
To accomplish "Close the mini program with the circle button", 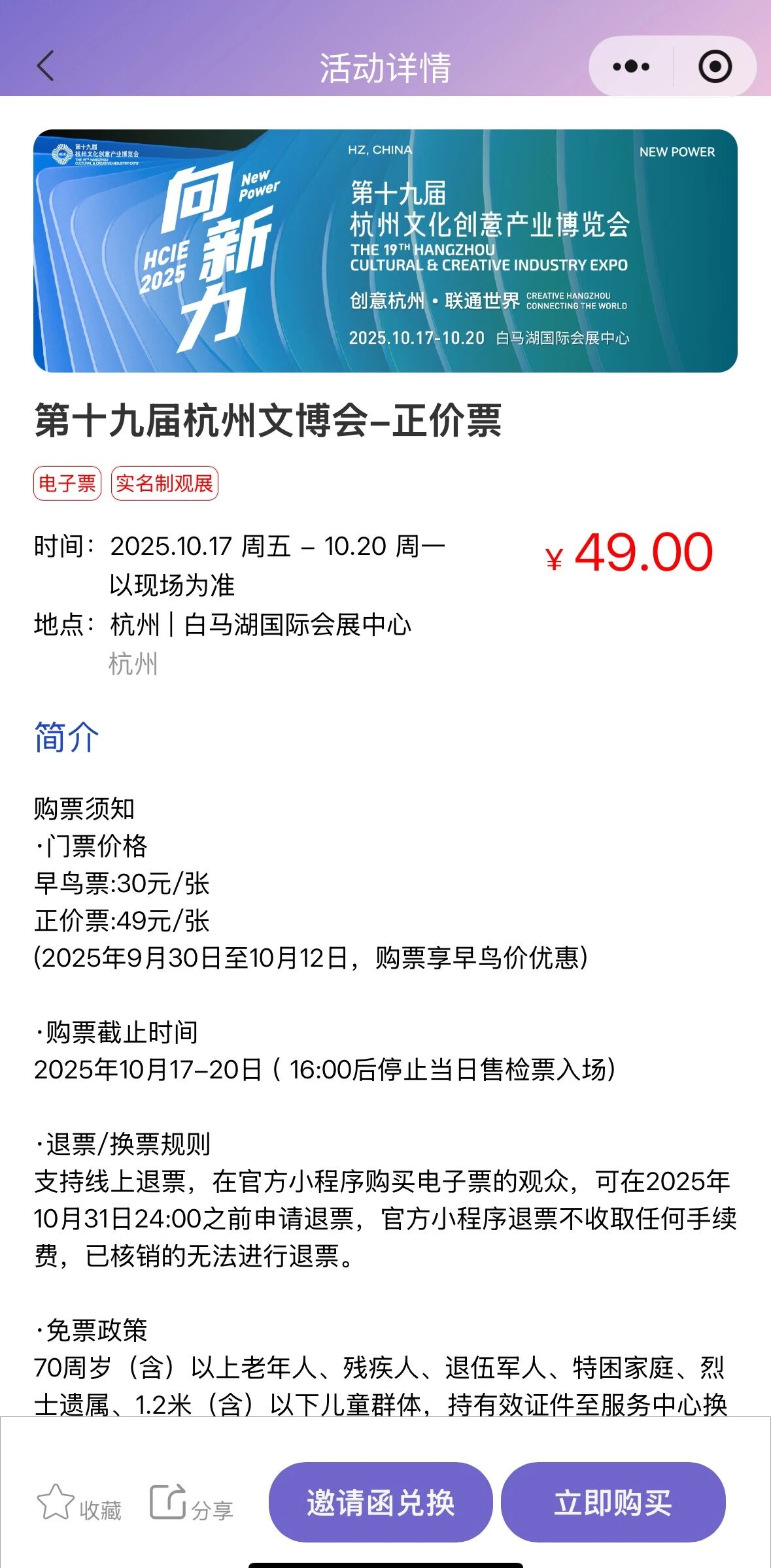I will point(715,67).
